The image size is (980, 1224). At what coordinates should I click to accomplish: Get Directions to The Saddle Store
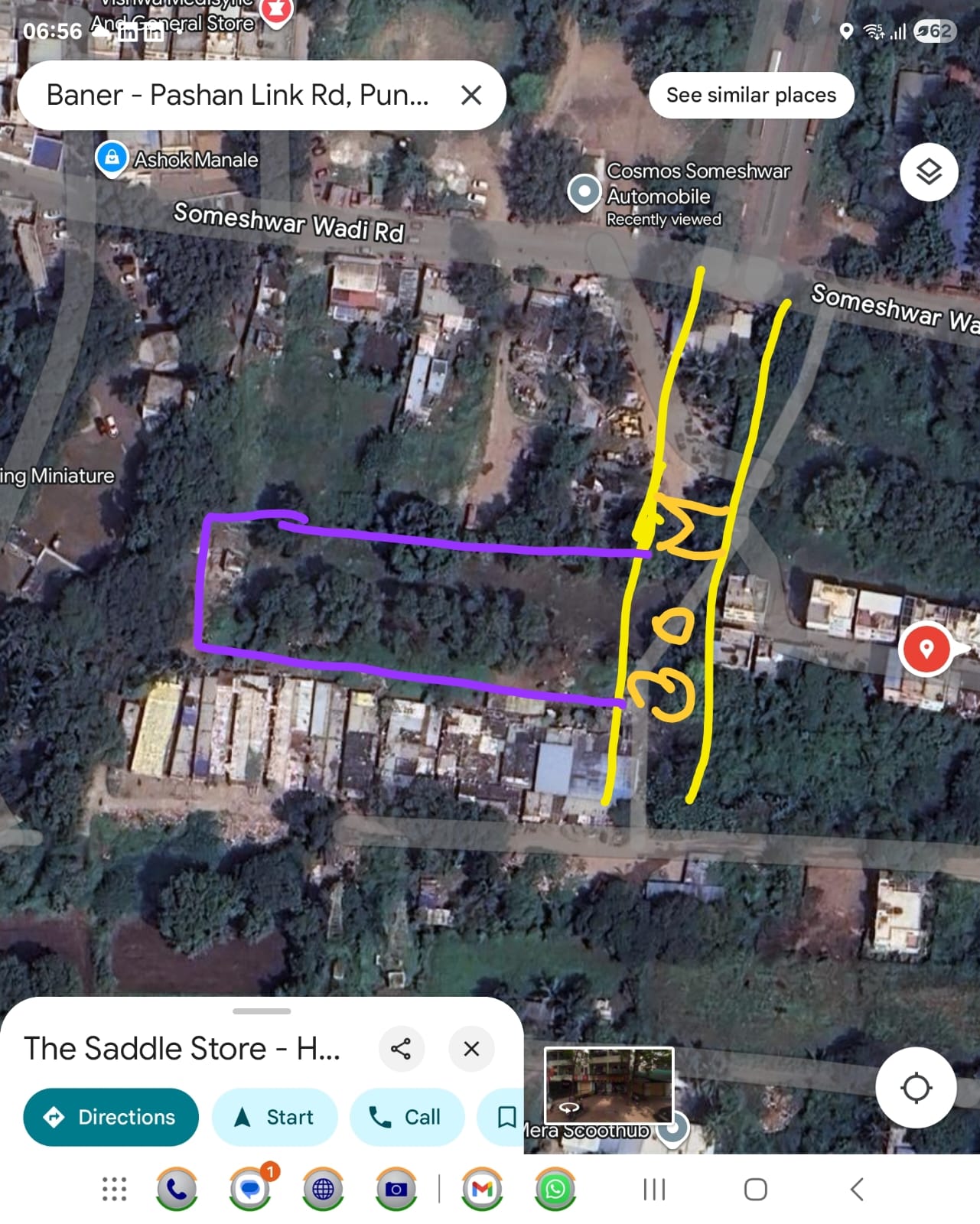111,1117
